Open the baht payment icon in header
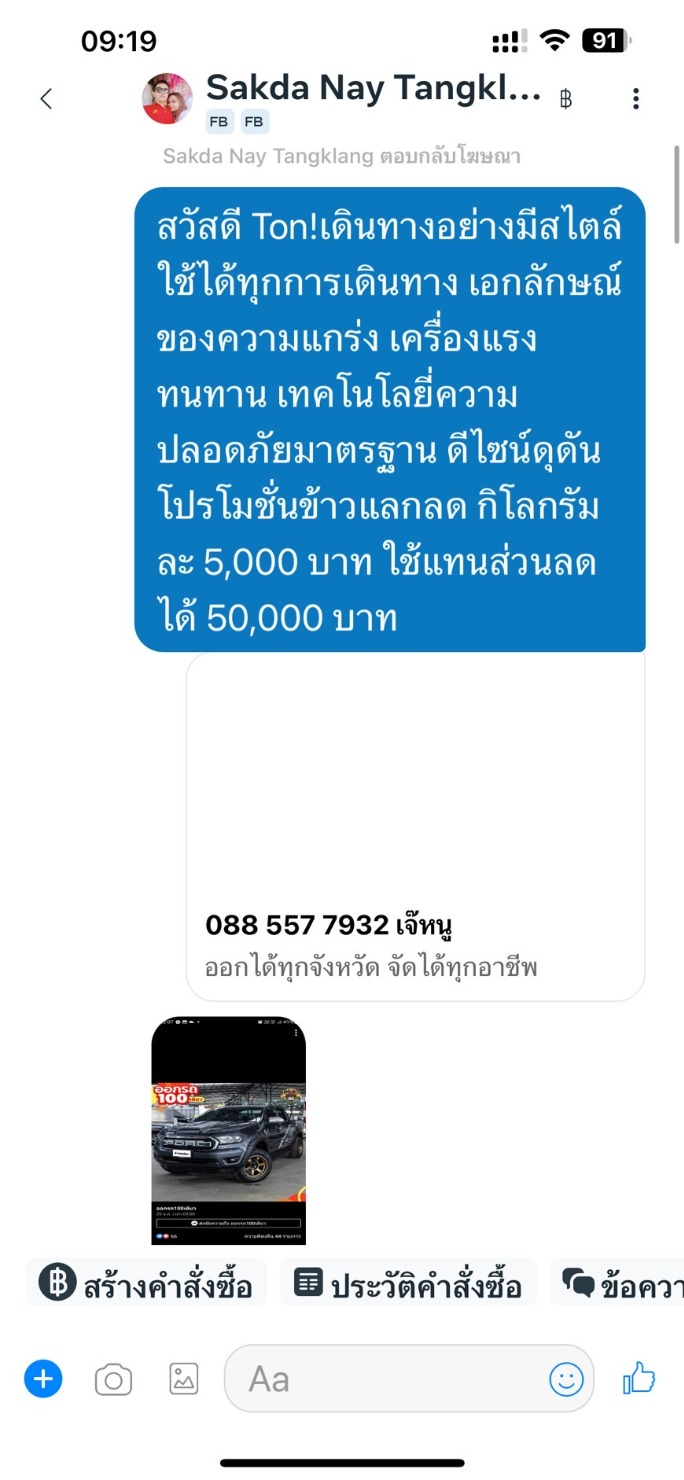This screenshot has height=1480, width=684. click(x=566, y=98)
